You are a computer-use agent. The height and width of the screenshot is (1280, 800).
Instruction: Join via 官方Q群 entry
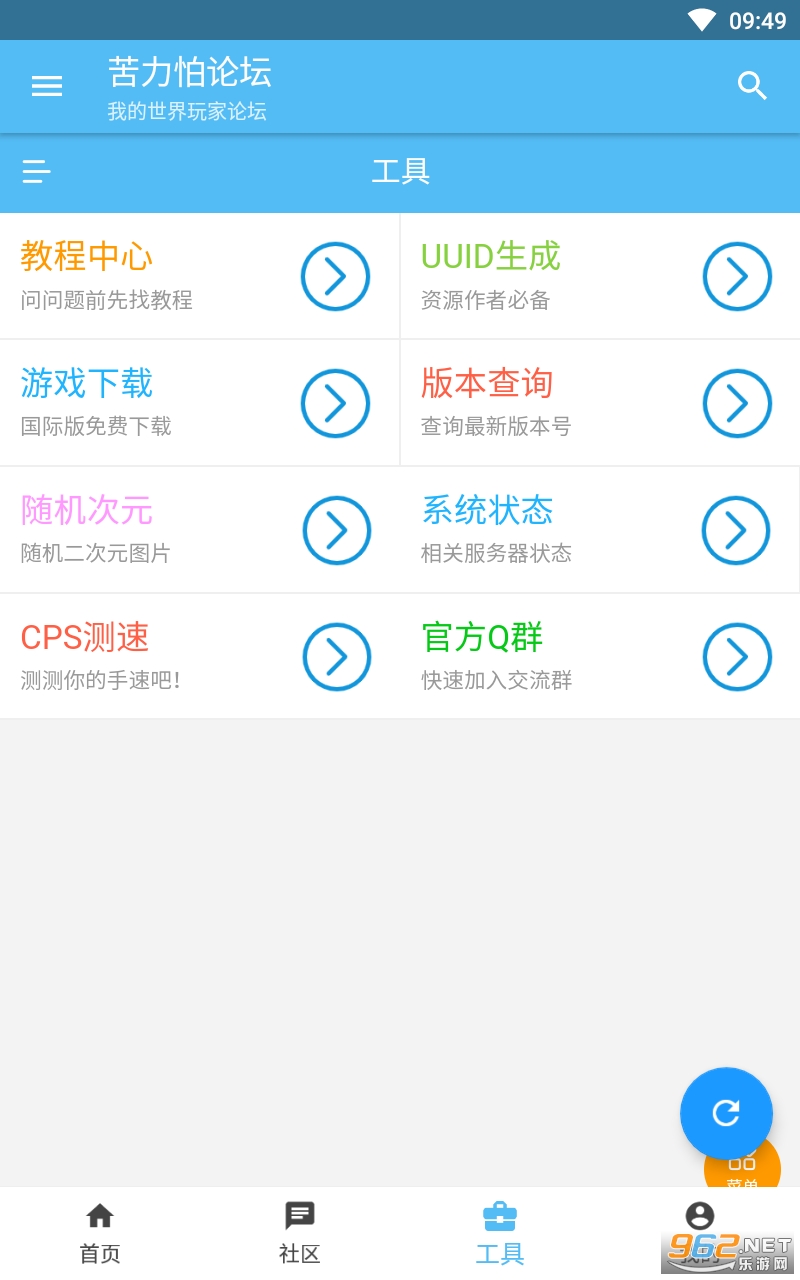point(600,657)
